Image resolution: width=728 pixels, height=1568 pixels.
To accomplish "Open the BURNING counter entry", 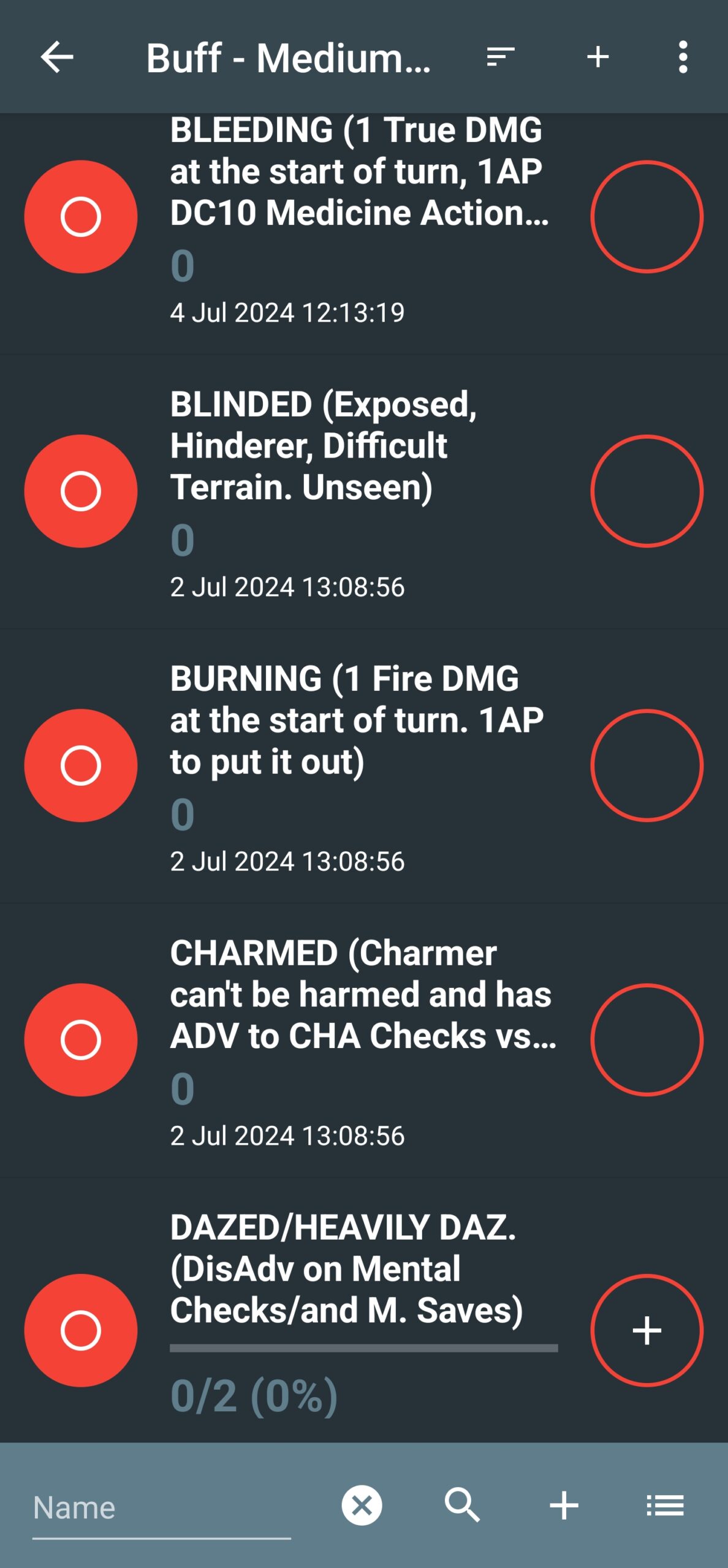I will tap(364, 766).
